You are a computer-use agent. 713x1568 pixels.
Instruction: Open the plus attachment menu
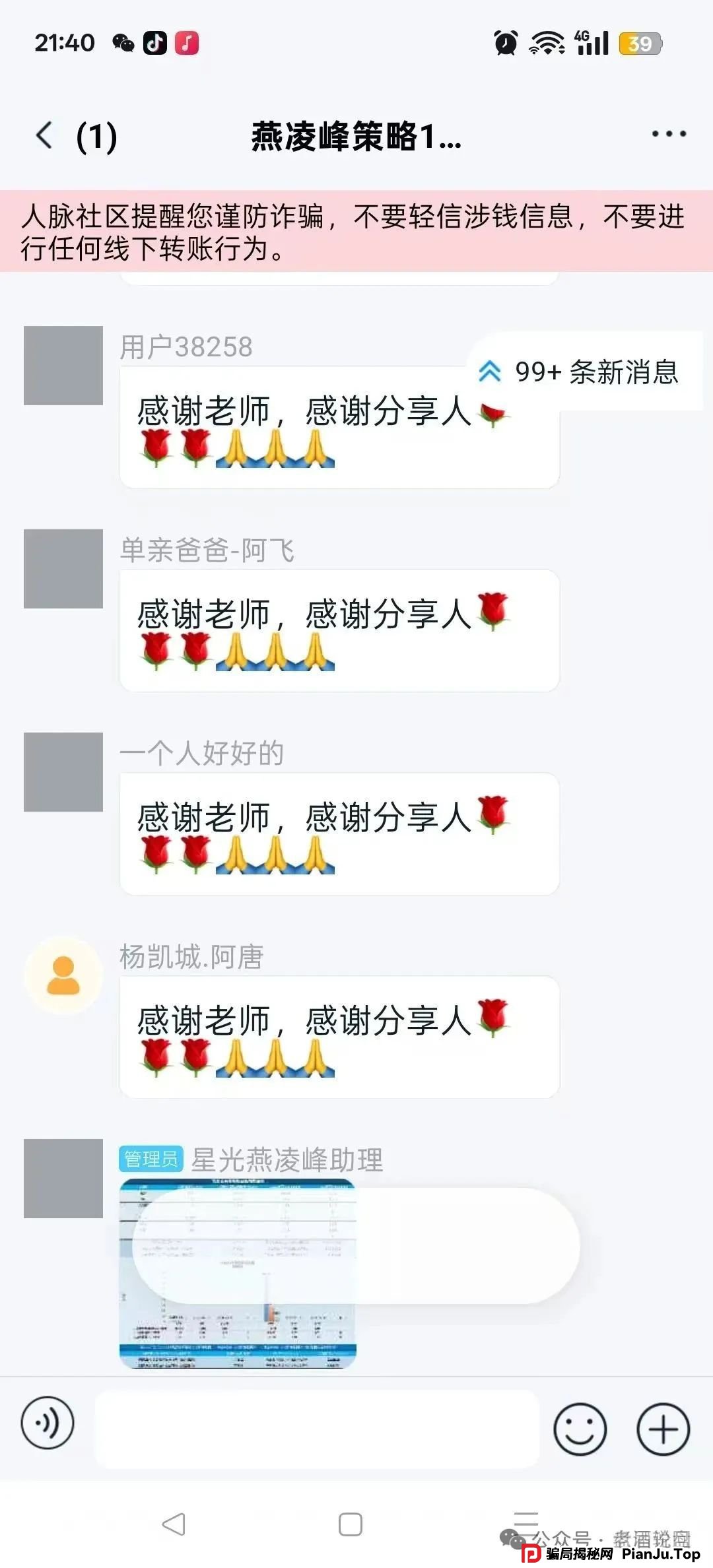point(663,1429)
